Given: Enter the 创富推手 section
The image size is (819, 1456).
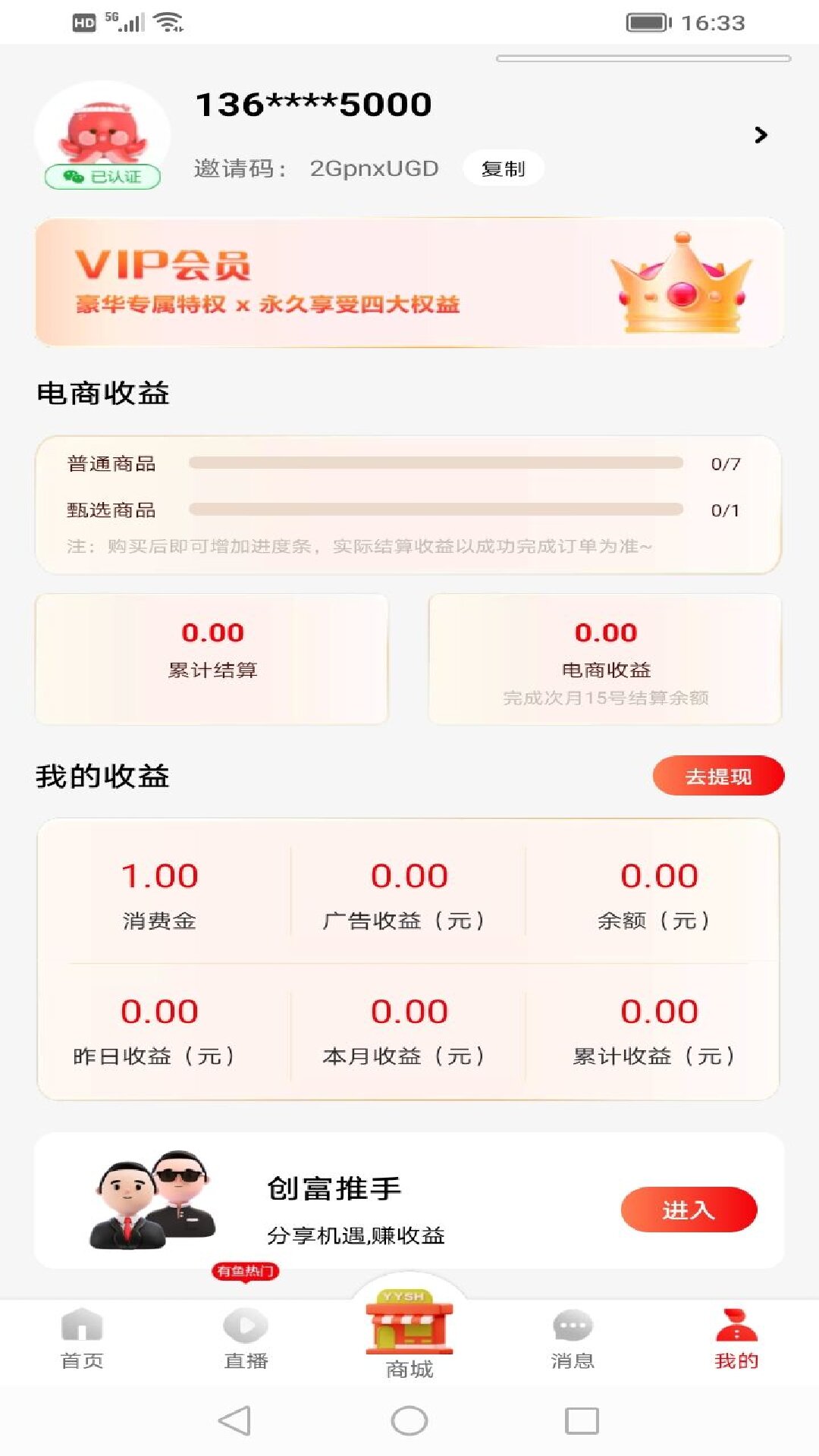Looking at the screenshot, I should click(688, 1210).
